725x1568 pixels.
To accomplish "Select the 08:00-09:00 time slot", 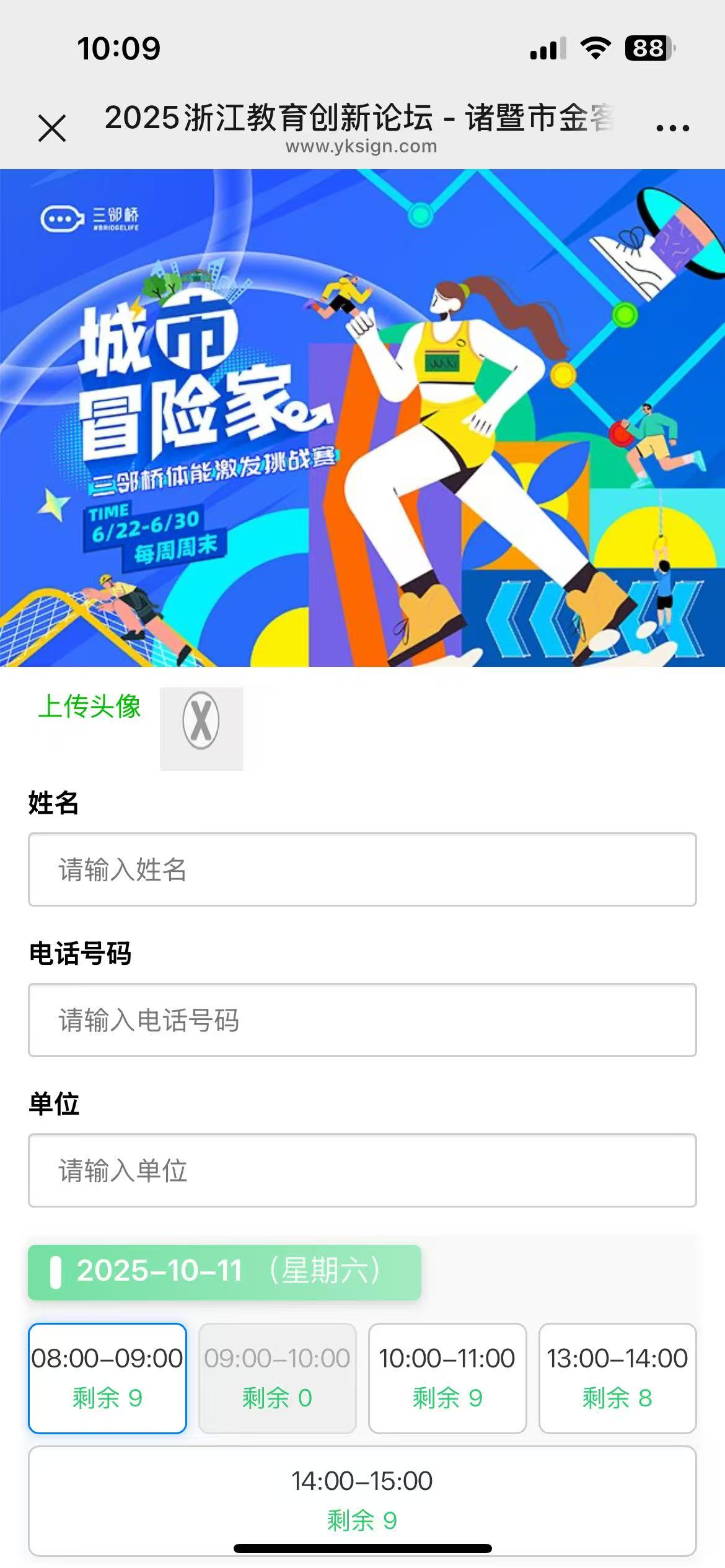I will (x=107, y=1378).
